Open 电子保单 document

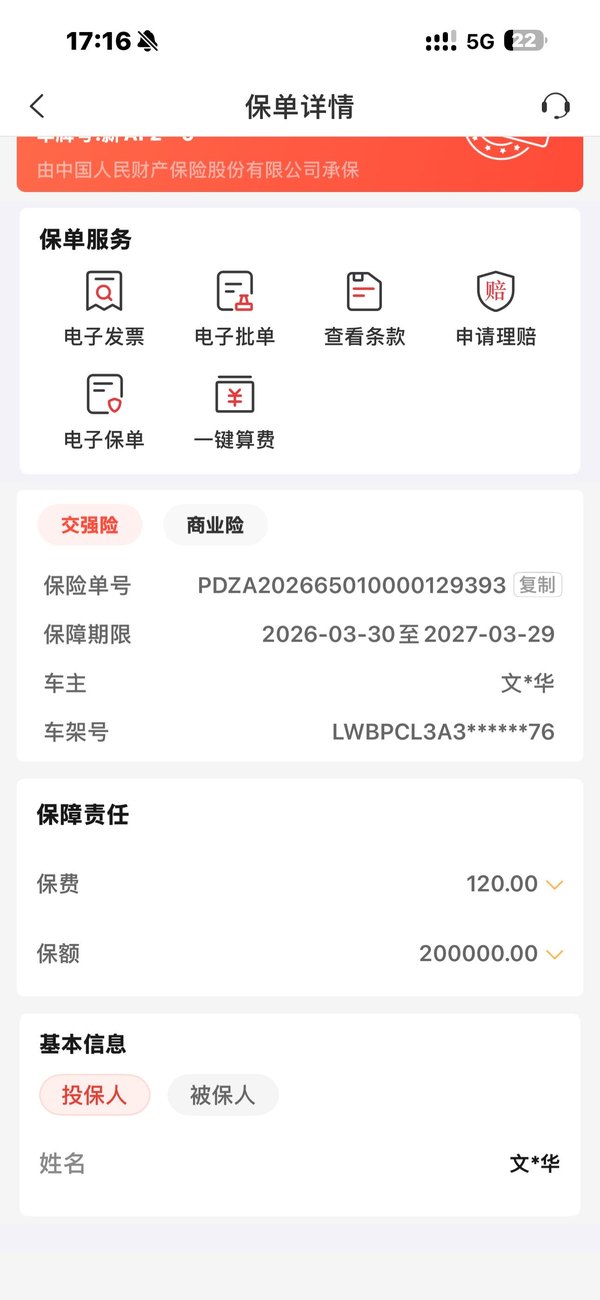(104, 412)
